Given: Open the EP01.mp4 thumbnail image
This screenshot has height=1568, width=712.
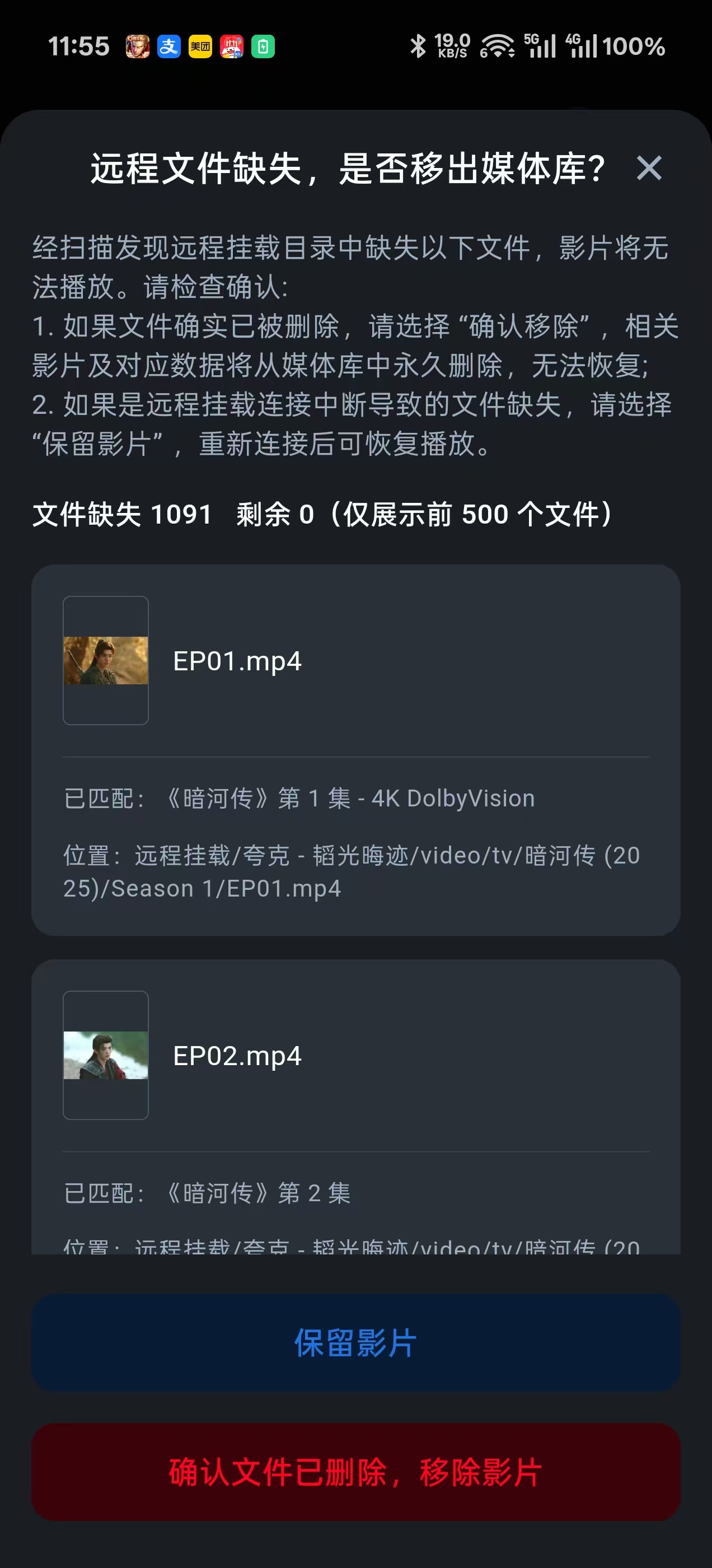Looking at the screenshot, I should pyautogui.click(x=105, y=661).
